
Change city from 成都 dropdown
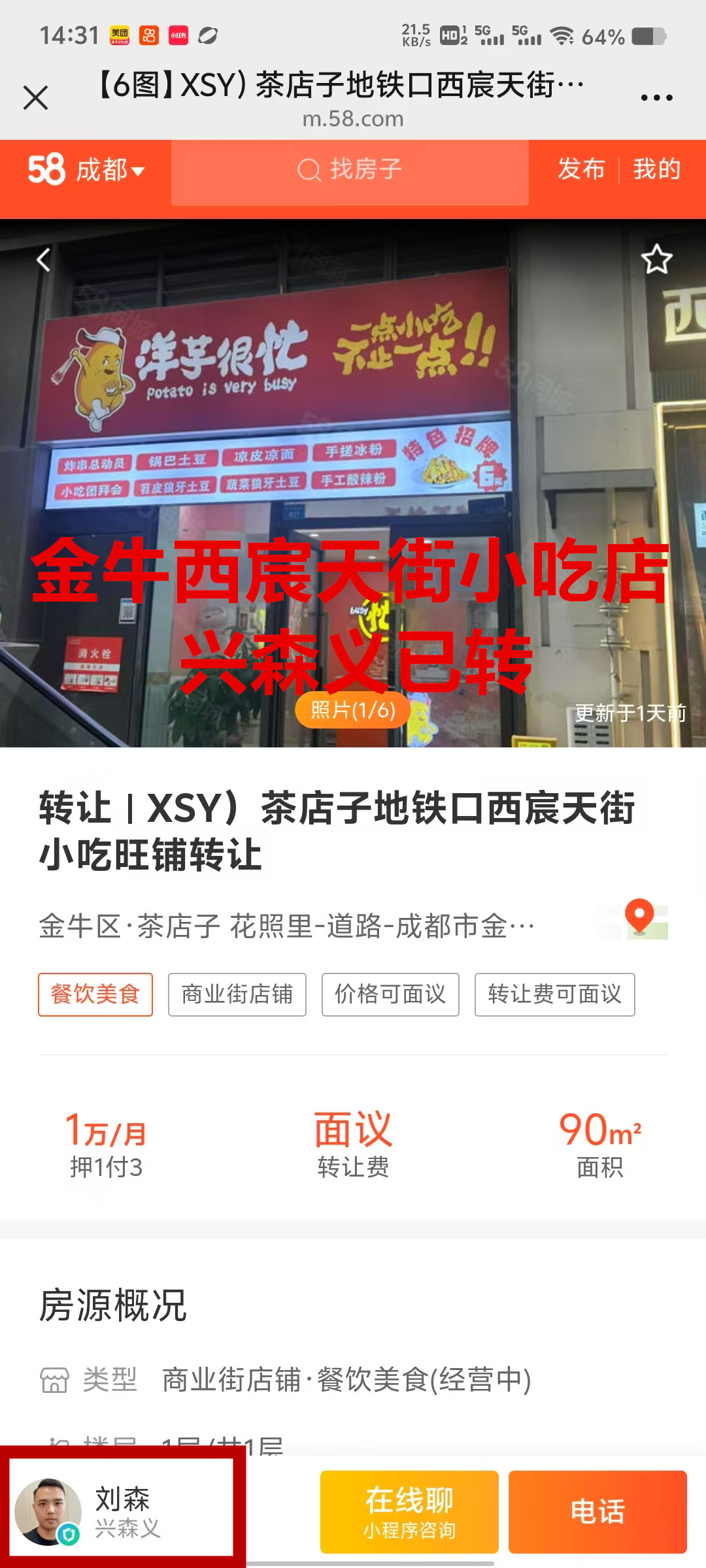(x=109, y=171)
